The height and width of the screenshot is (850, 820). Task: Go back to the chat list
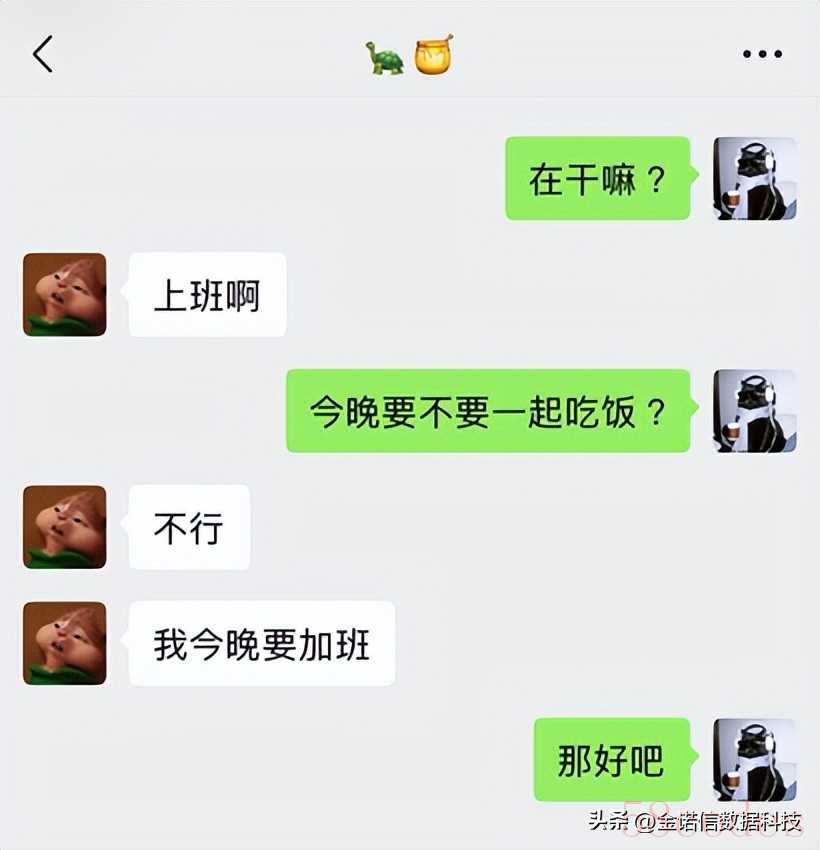pos(43,54)
